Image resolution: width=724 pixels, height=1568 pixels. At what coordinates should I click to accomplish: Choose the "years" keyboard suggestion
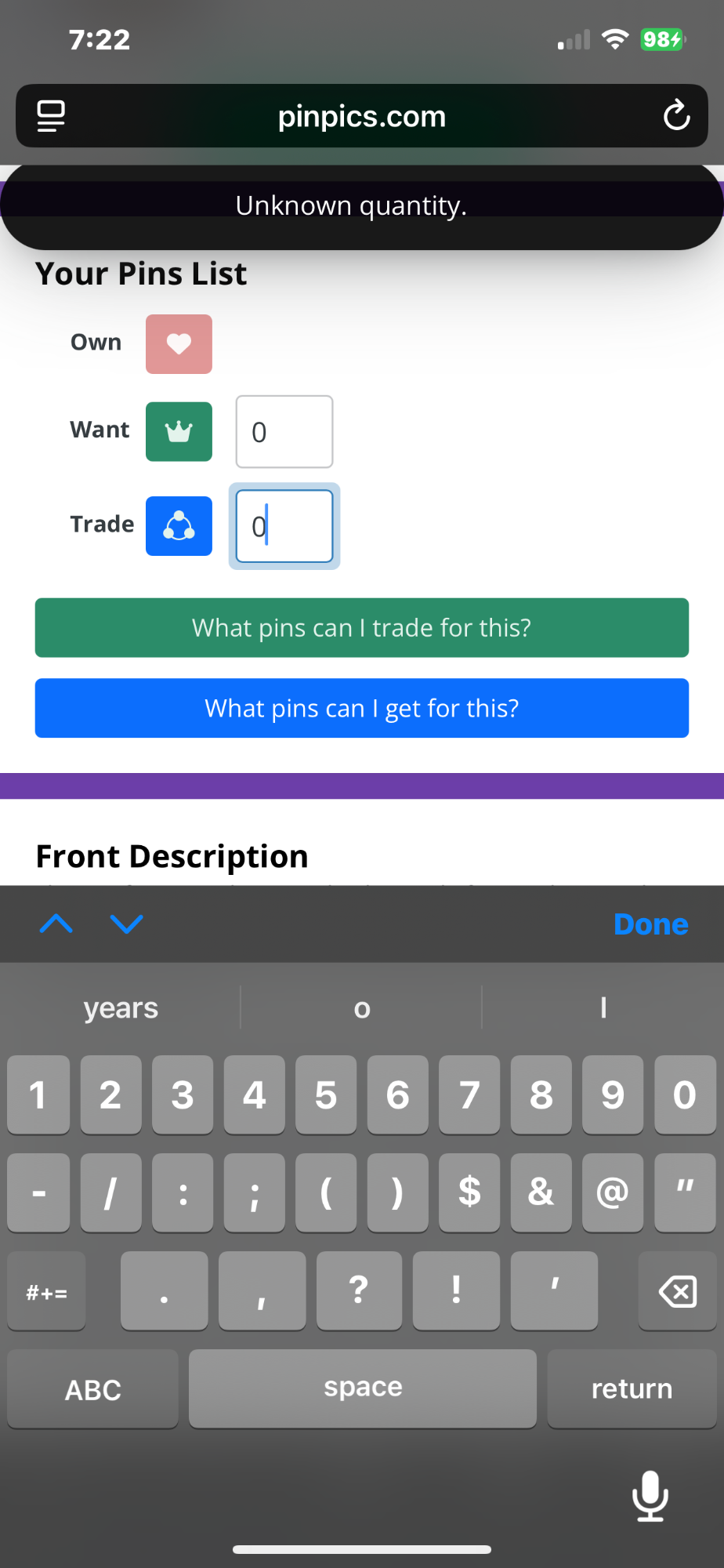[121, 1008]
